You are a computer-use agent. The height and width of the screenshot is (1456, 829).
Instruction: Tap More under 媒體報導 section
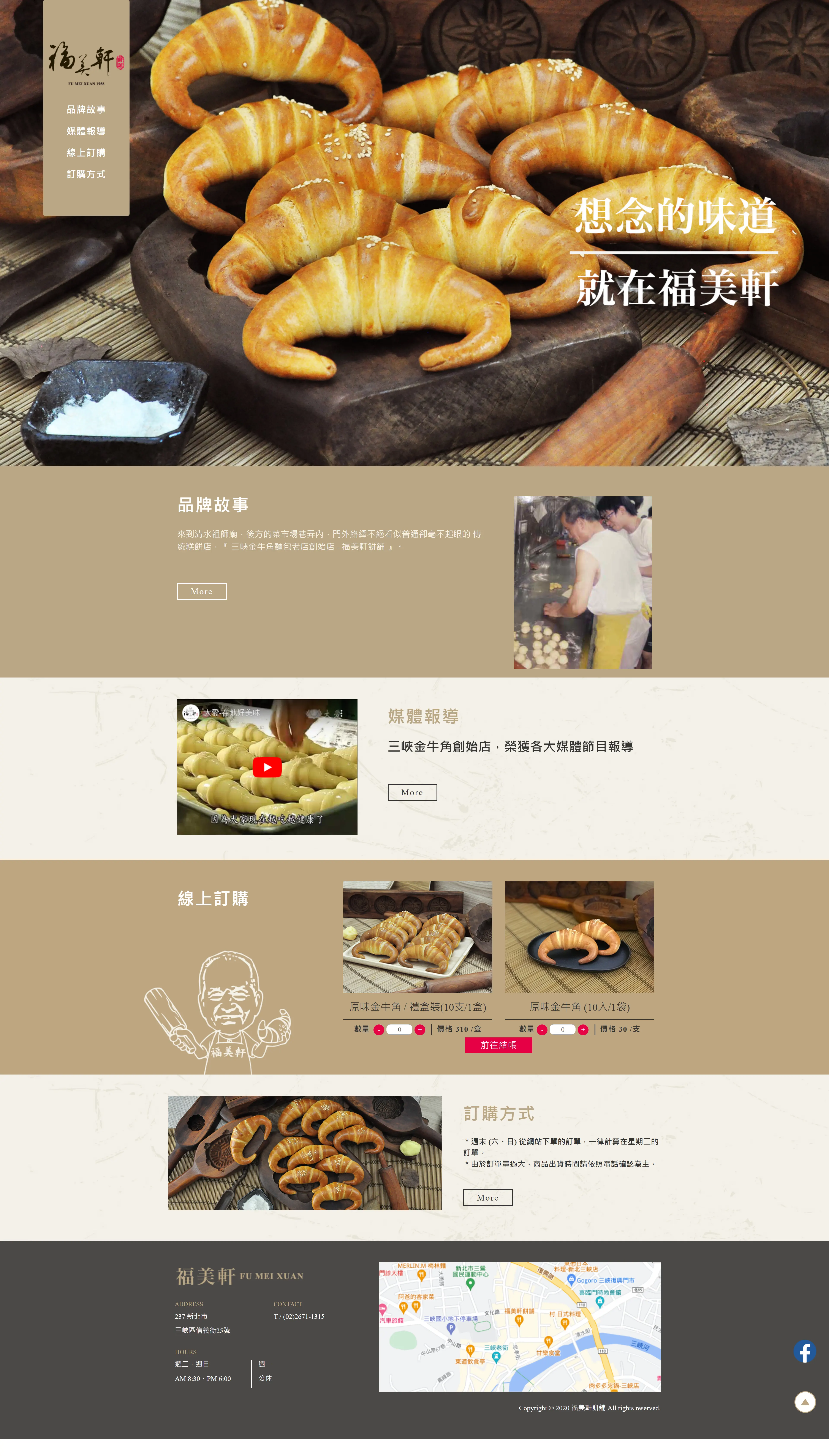pos(412,792)
